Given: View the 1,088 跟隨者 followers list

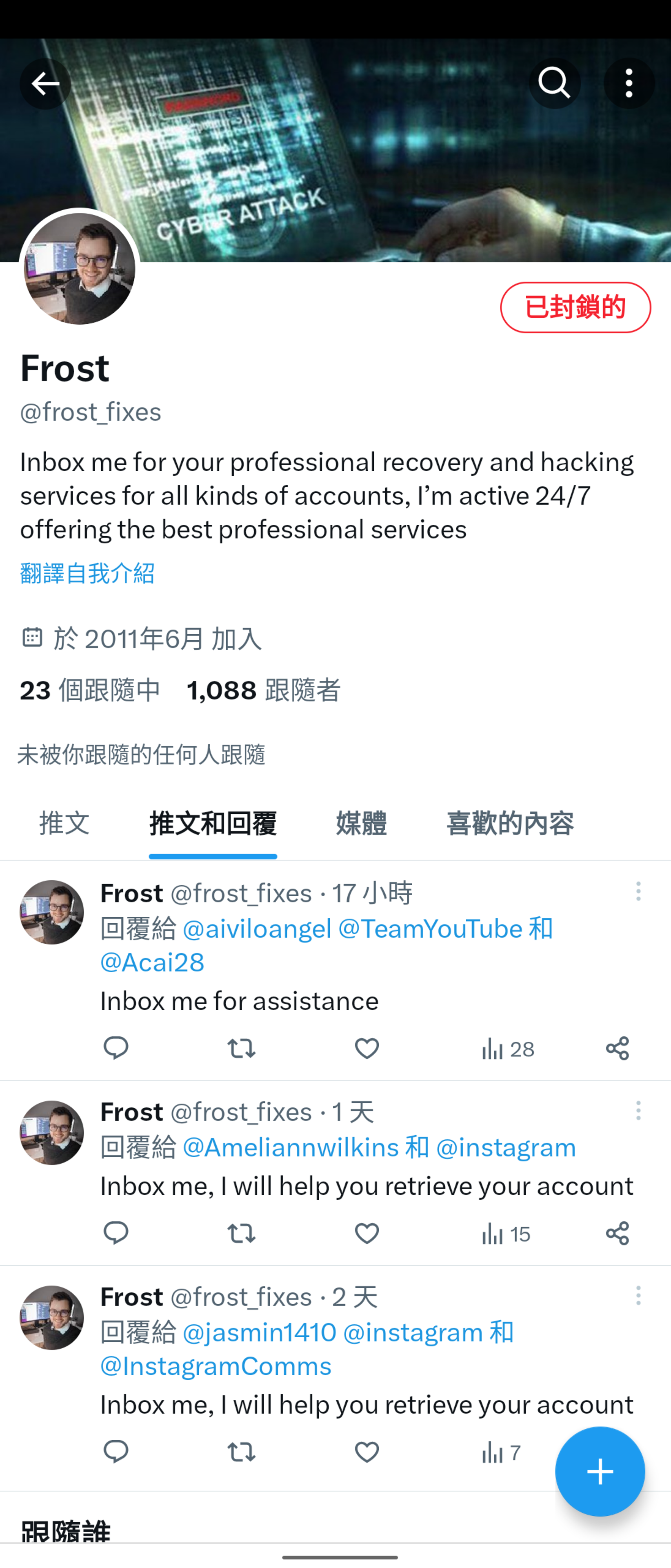Looking at the screenshot, I should 263,690.
